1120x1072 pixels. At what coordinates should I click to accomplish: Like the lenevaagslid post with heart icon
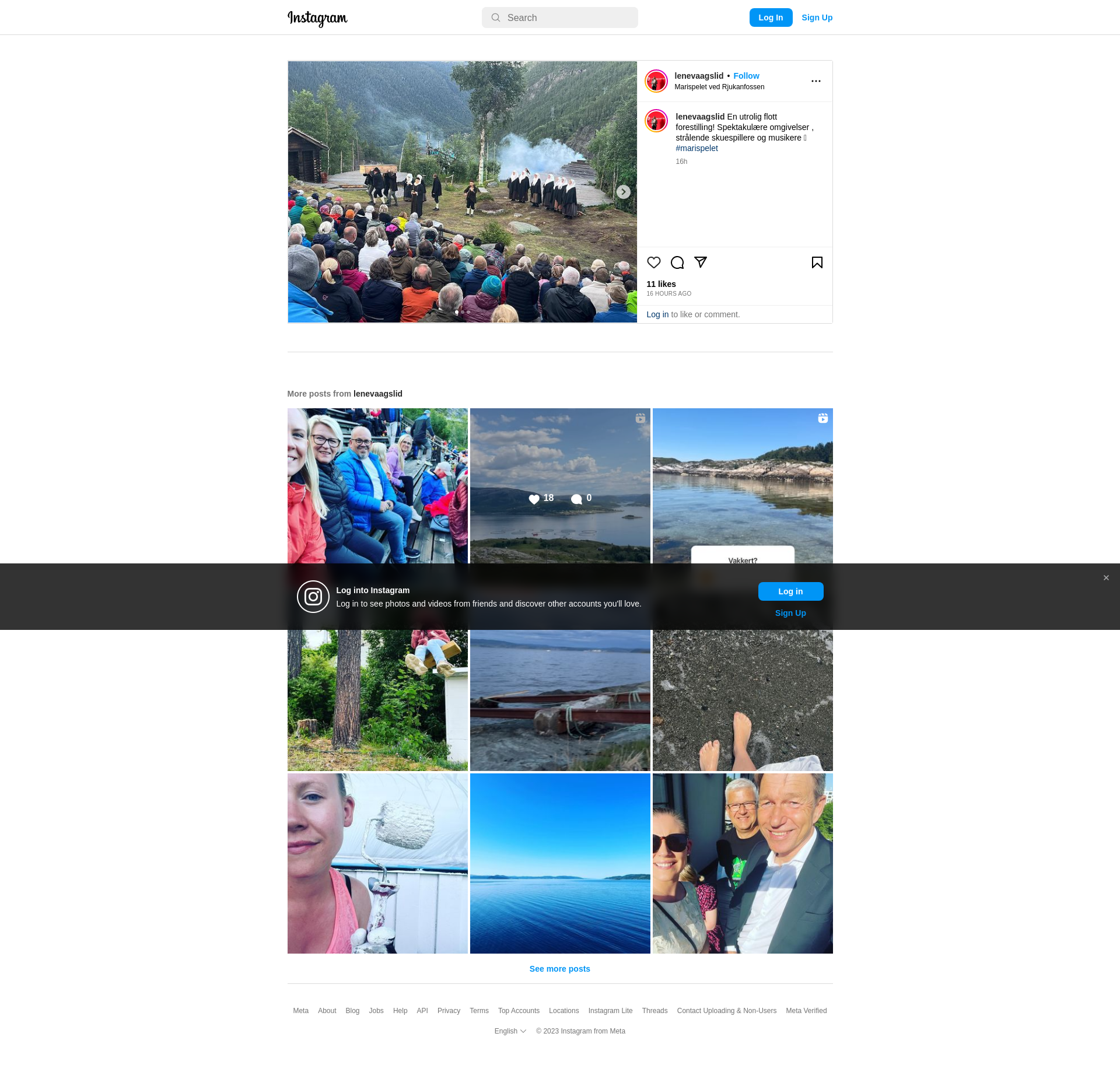[653, 262]
